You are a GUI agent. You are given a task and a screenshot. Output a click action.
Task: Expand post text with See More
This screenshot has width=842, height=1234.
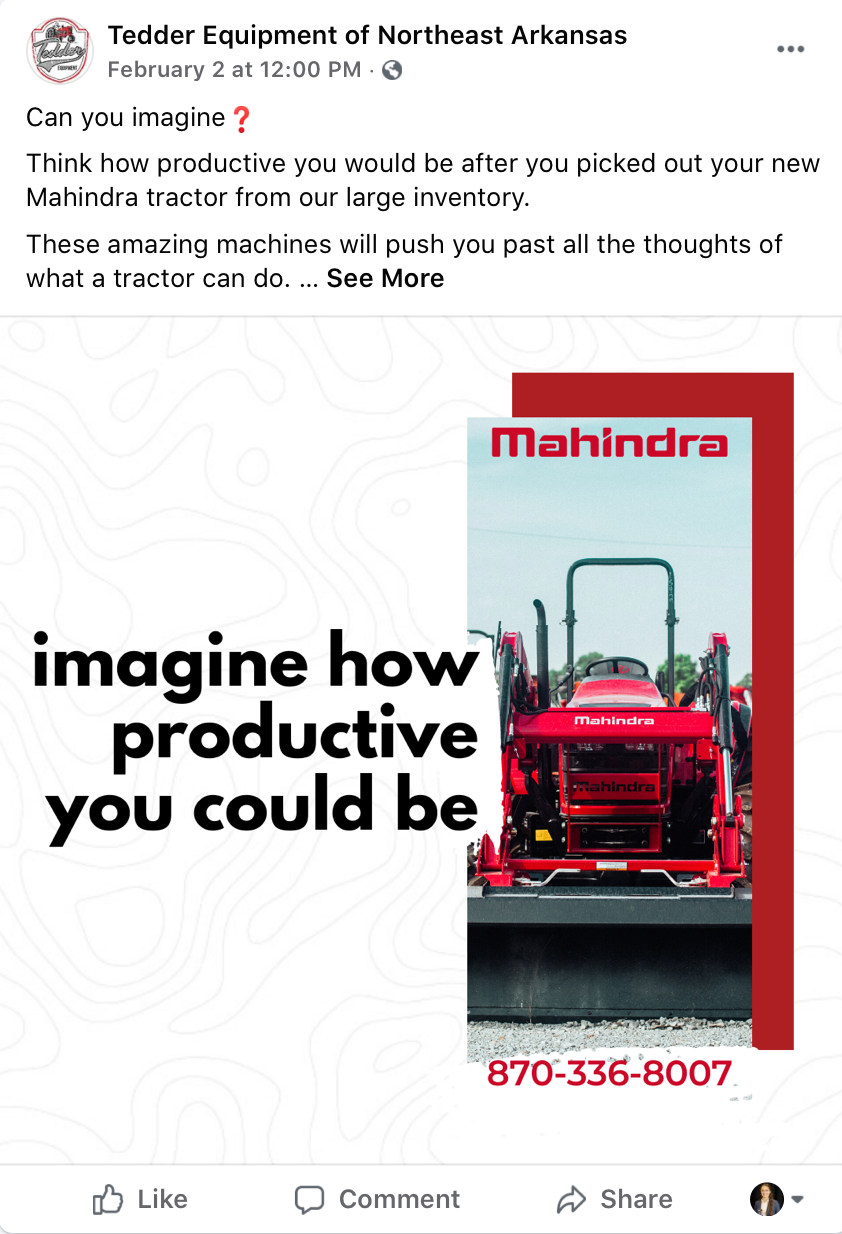(385, 278)
